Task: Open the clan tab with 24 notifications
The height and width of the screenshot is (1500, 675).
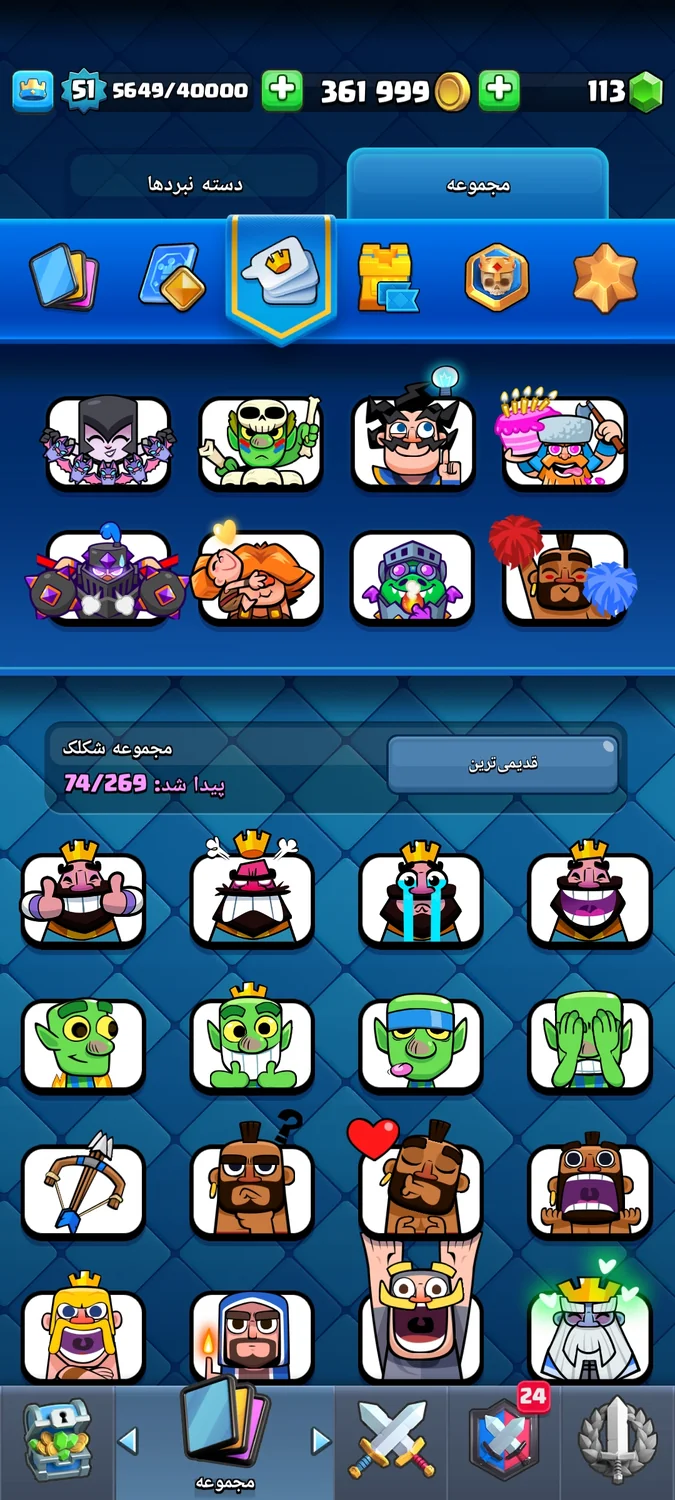Action: click(x=505, y=1440)
